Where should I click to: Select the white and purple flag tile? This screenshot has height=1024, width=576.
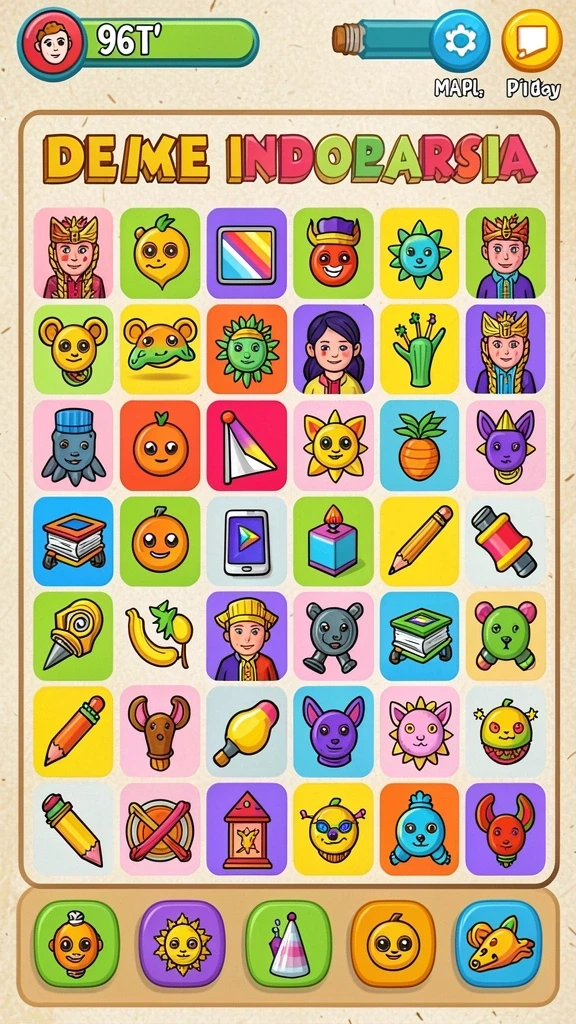click(247, 445)
